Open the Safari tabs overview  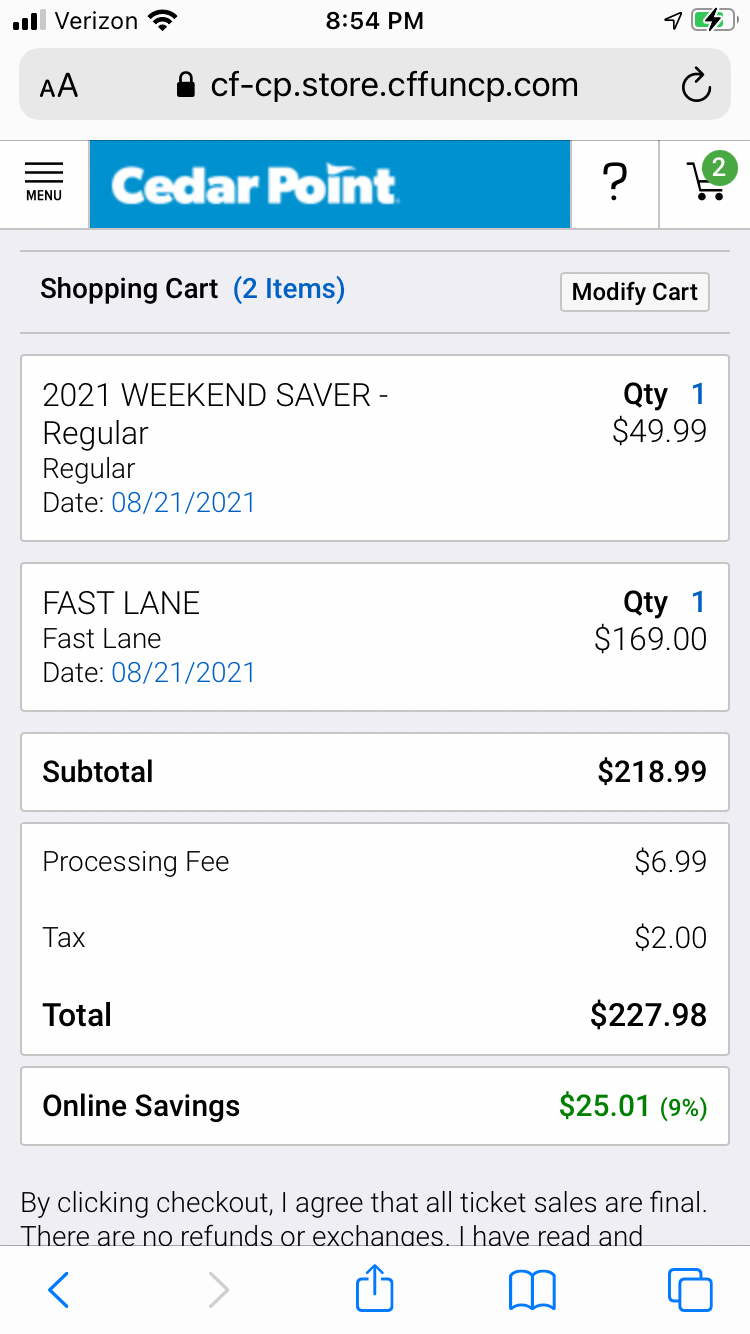pos(690,1290)
